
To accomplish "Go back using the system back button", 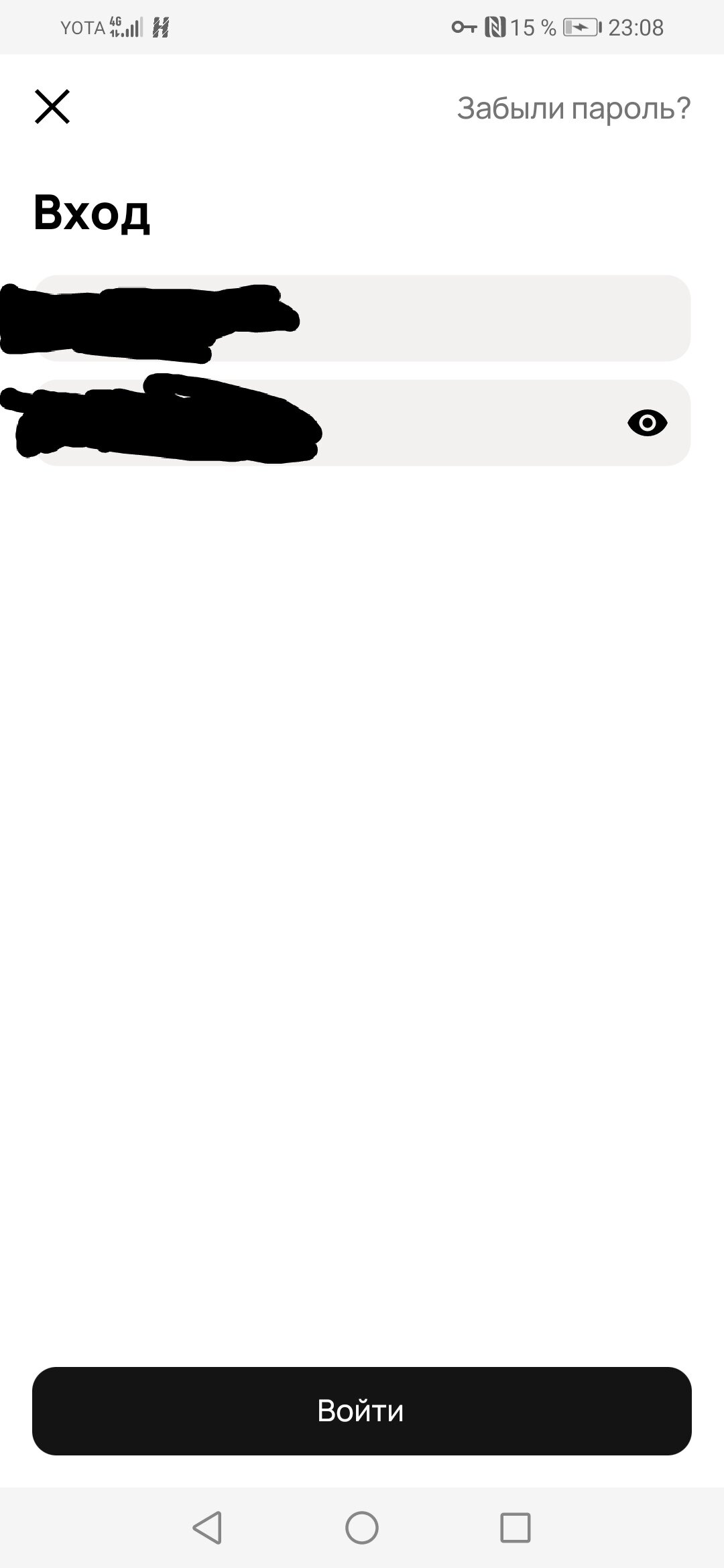I will (x=207, y=1528).
